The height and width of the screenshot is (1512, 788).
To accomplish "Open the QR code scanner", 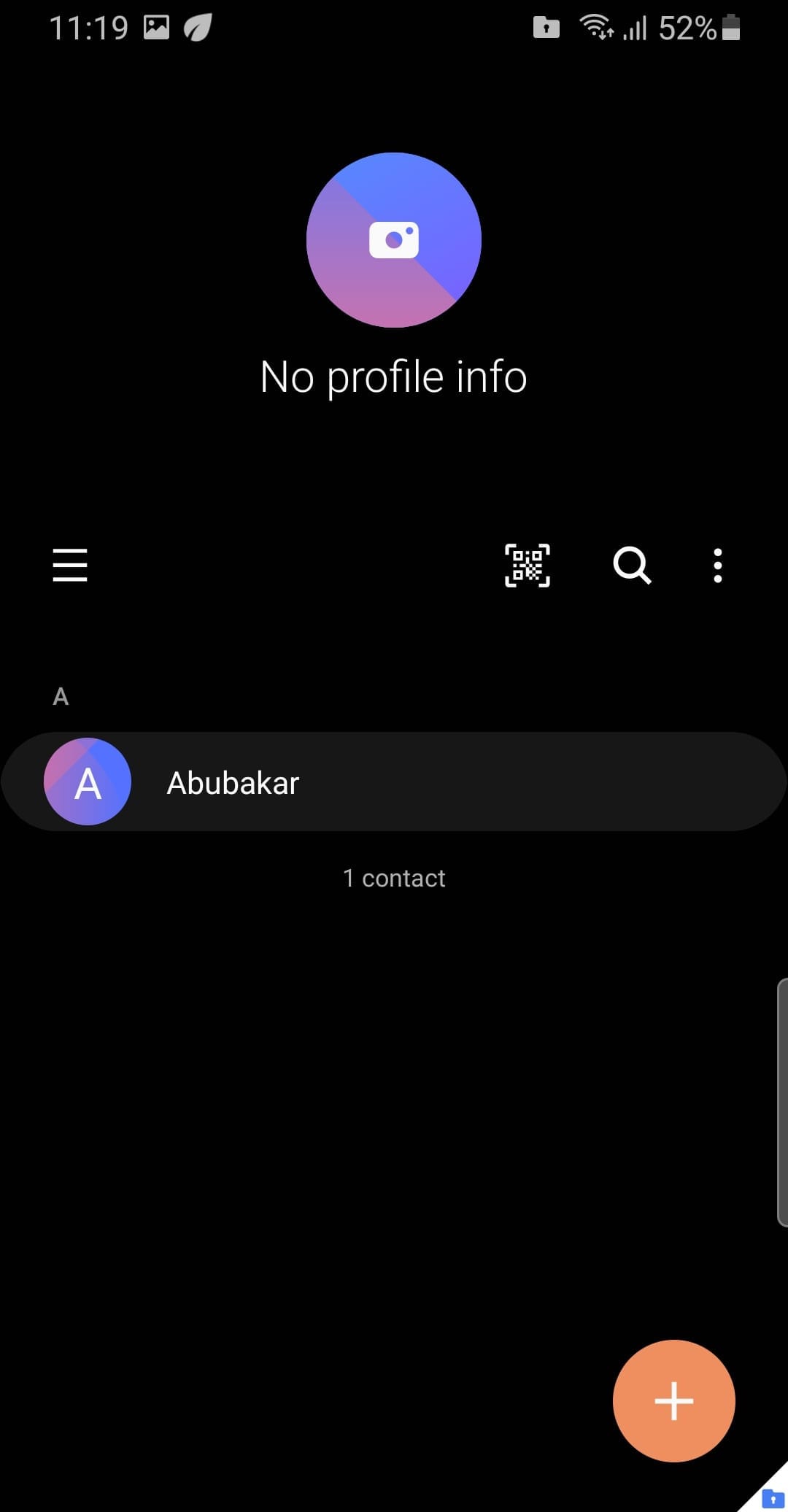I will tap(528, 566).
